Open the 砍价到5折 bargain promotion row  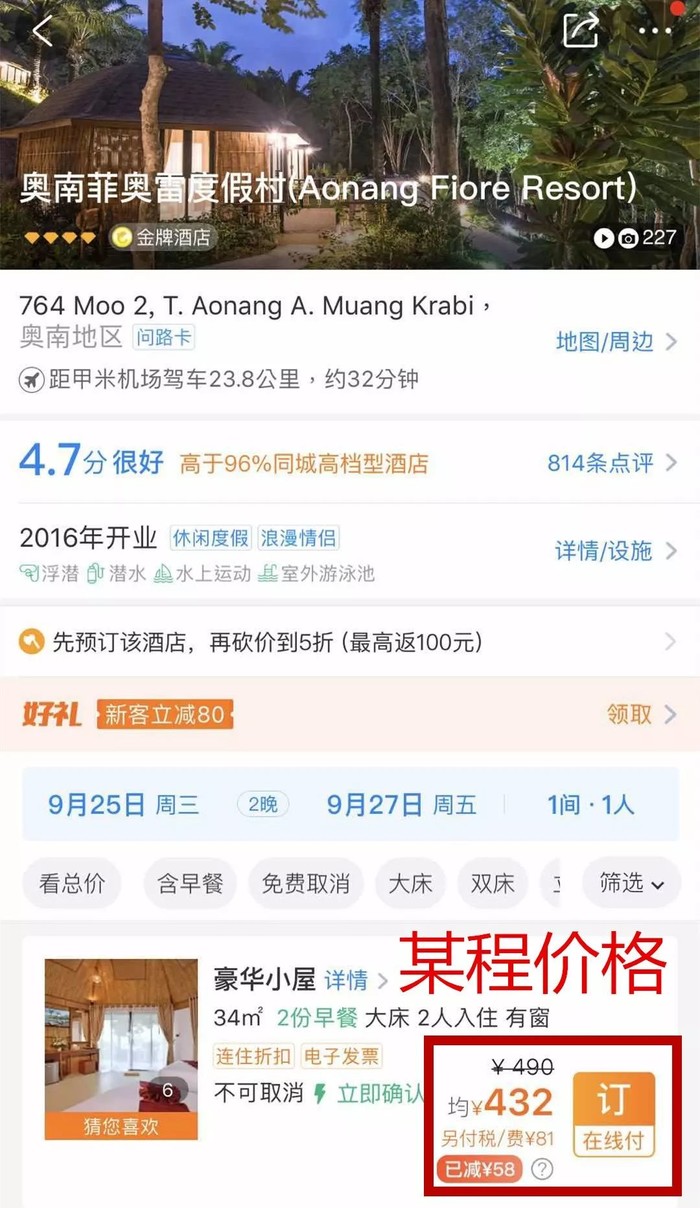pyautogui.click(x=350, y=641)
